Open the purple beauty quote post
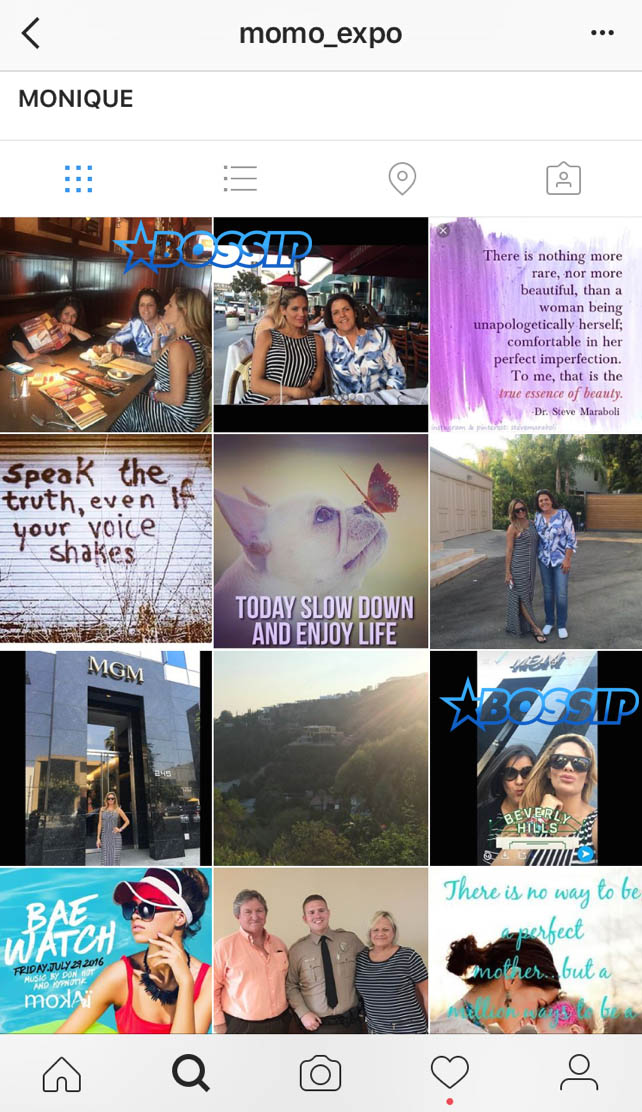This screenshot has height=1112, width=642. (x=536, y=325)
